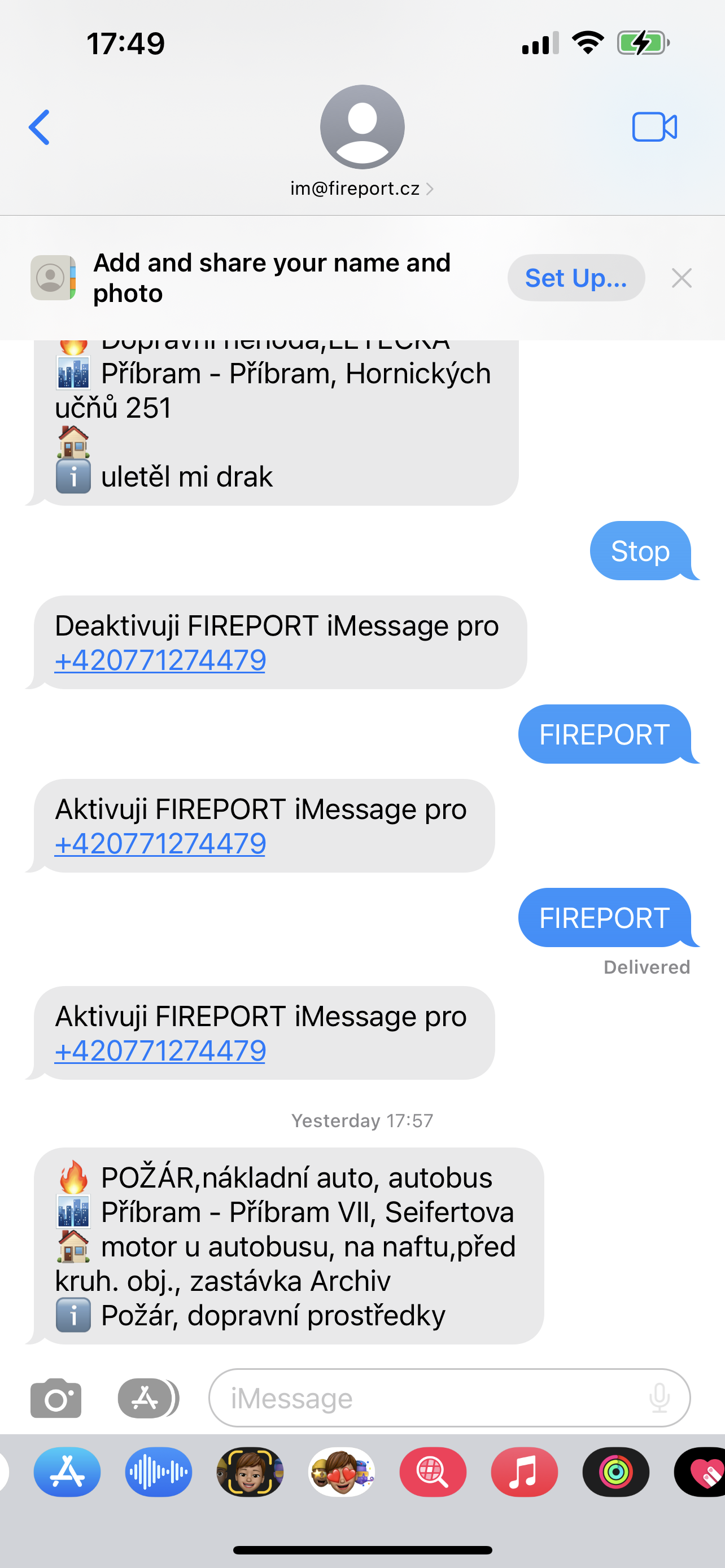The image size is (725, 1568).
Task: Open the Fitness activity rings app
Action: 615,1472
